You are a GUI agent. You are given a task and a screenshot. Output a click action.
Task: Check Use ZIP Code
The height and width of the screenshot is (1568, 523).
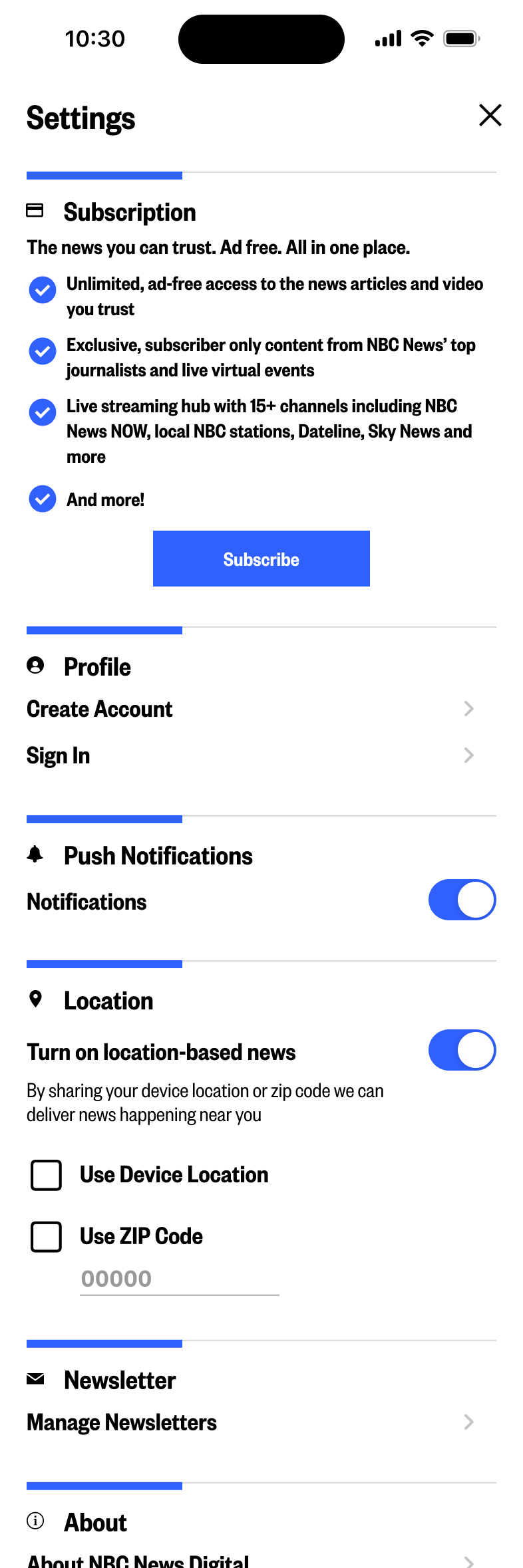pos(47,1236)
